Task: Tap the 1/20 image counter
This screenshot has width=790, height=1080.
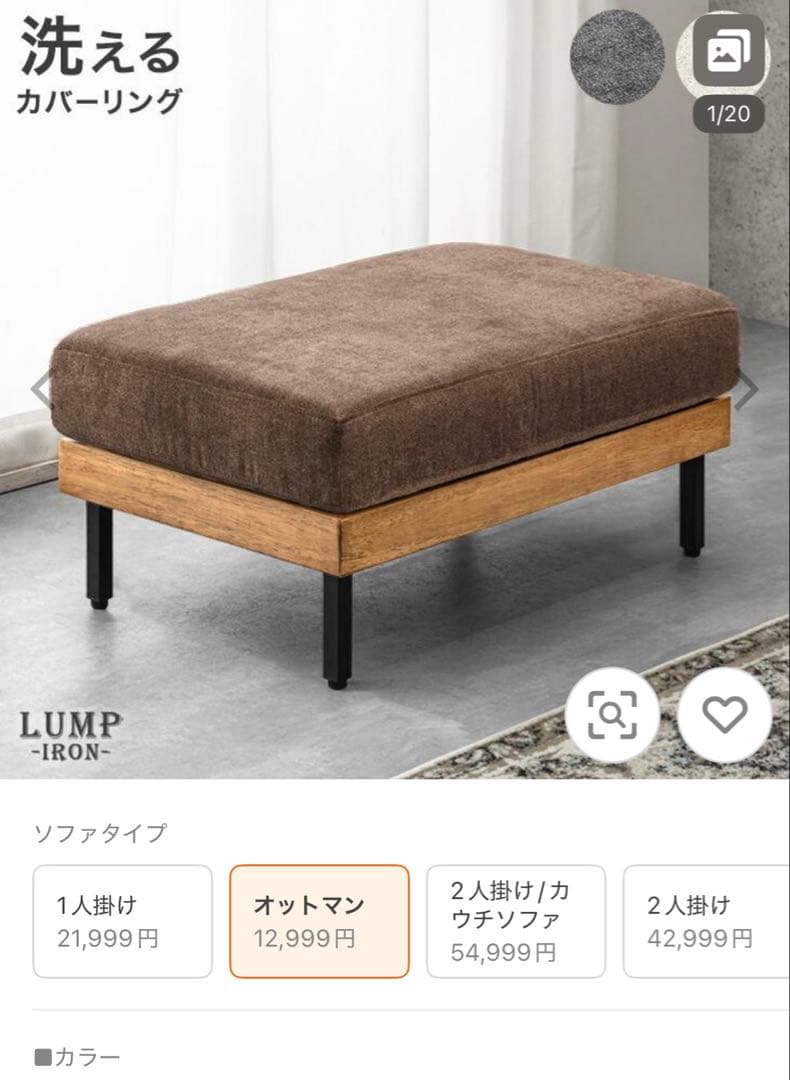Action: tap(730, 112)
